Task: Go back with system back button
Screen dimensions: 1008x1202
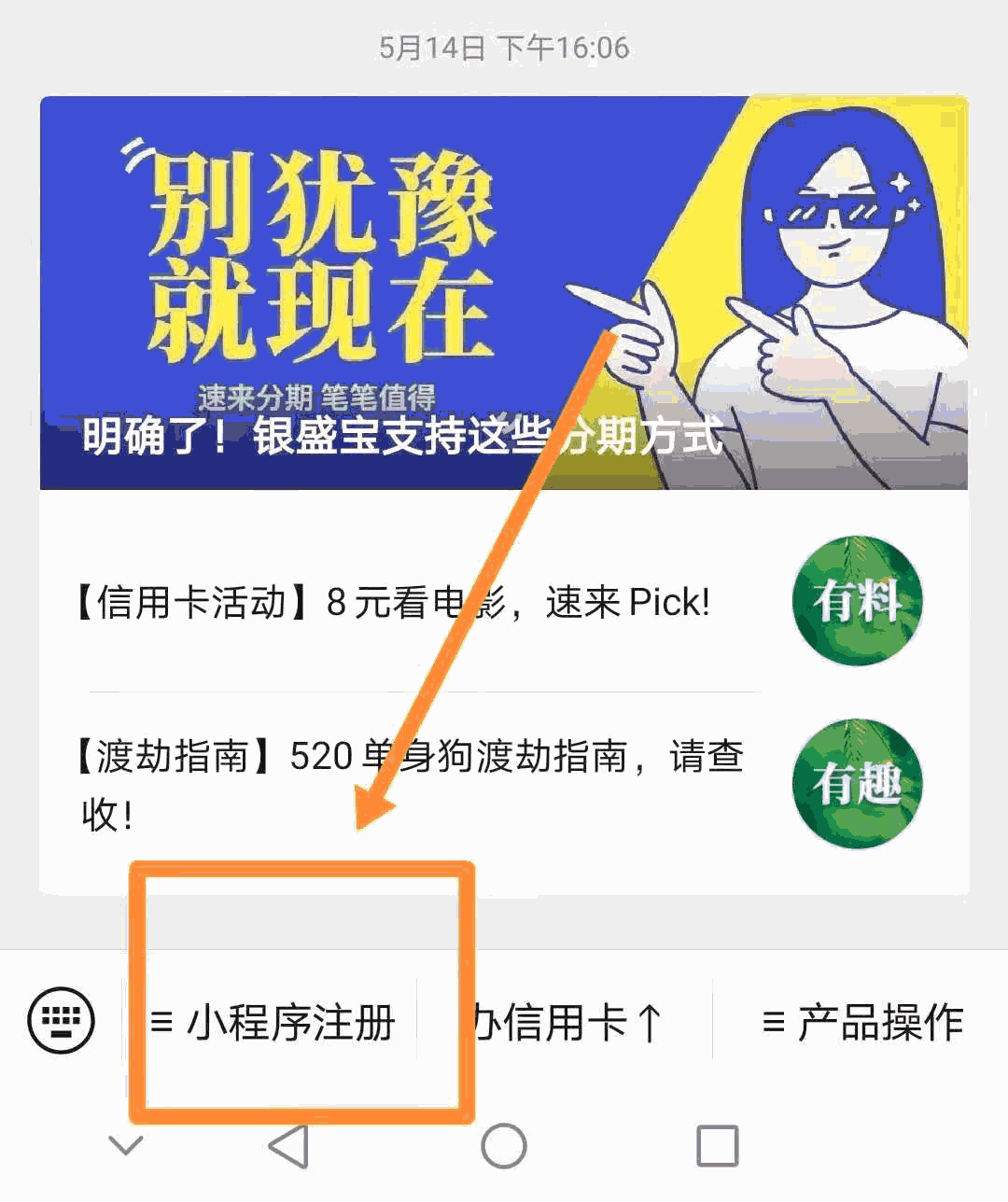Action: (x=288, y=1146)
